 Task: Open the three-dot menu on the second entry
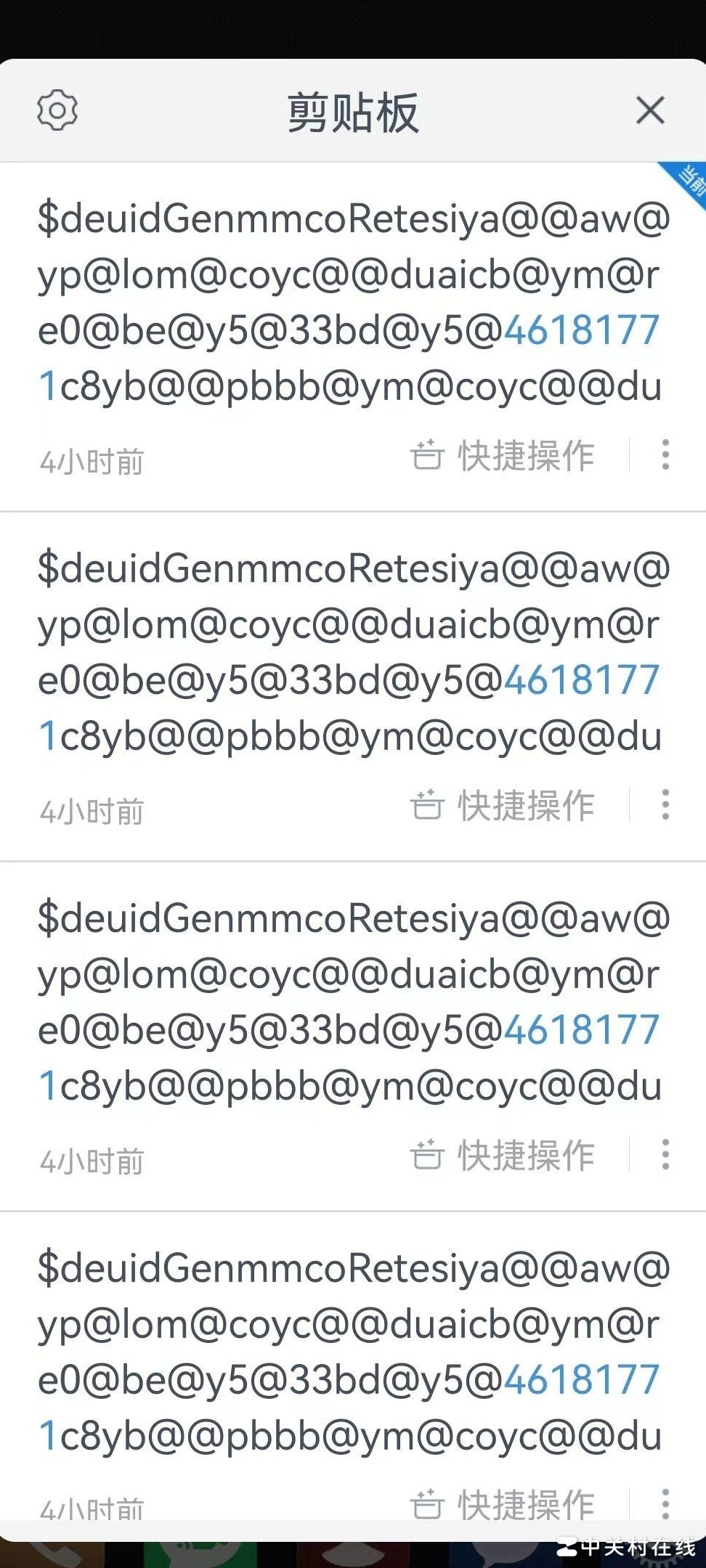[x=665, y=806]
